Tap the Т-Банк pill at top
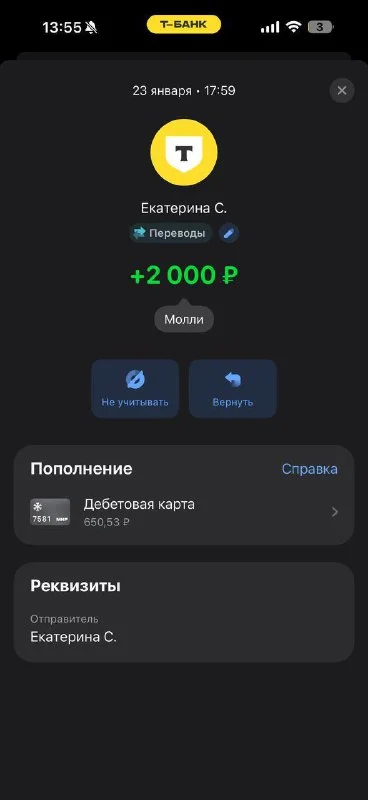This screenshot has height=800, width=368. [184, 24]
